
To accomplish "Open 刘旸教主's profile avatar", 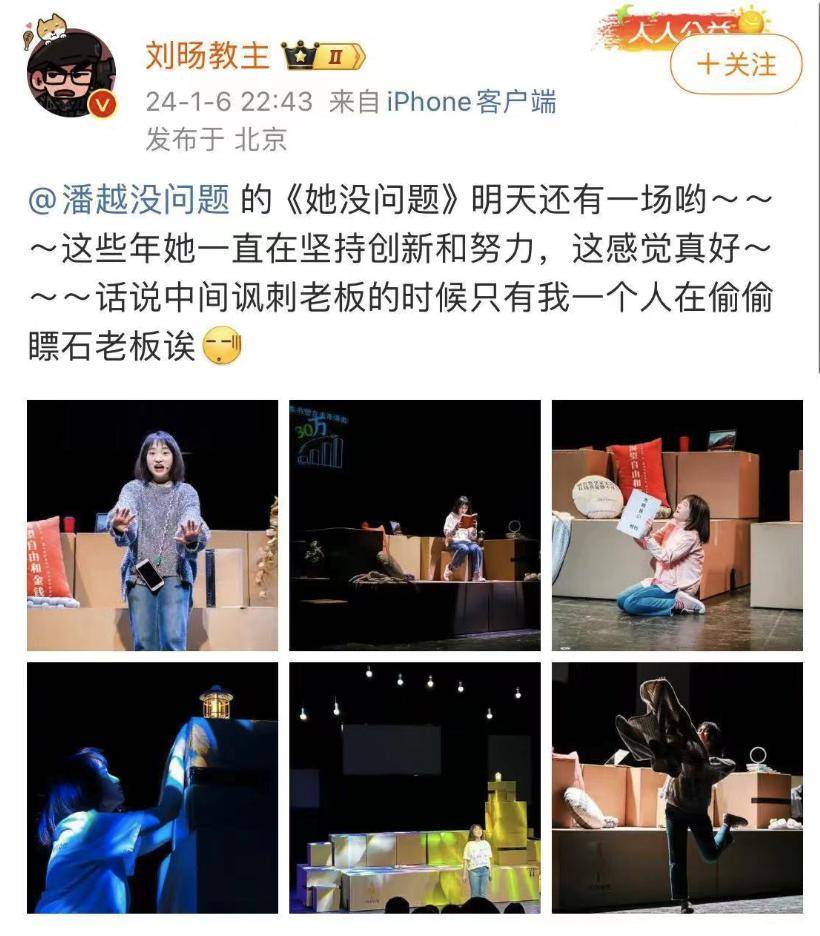I will (x=71, y=72).
